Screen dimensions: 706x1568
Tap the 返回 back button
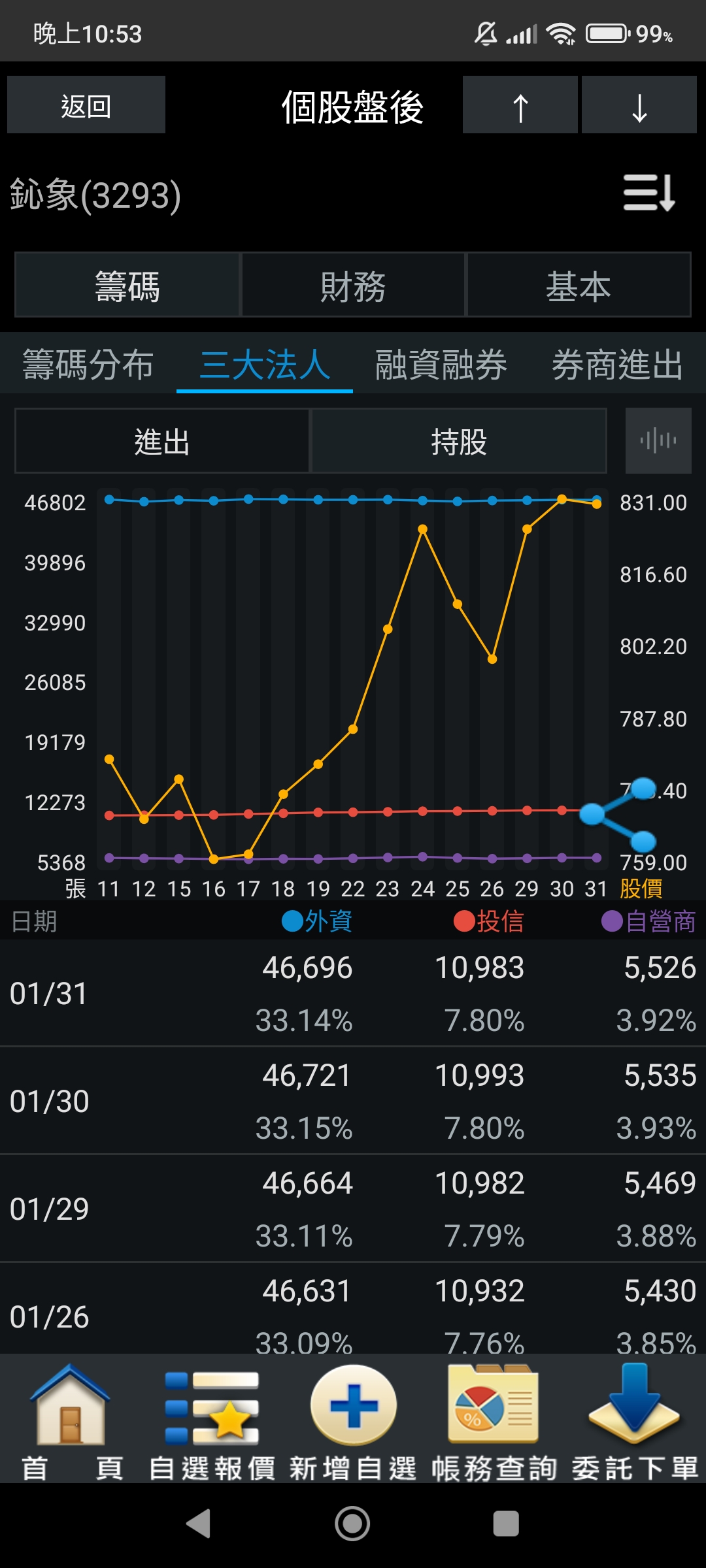click(x=86, y=105)
